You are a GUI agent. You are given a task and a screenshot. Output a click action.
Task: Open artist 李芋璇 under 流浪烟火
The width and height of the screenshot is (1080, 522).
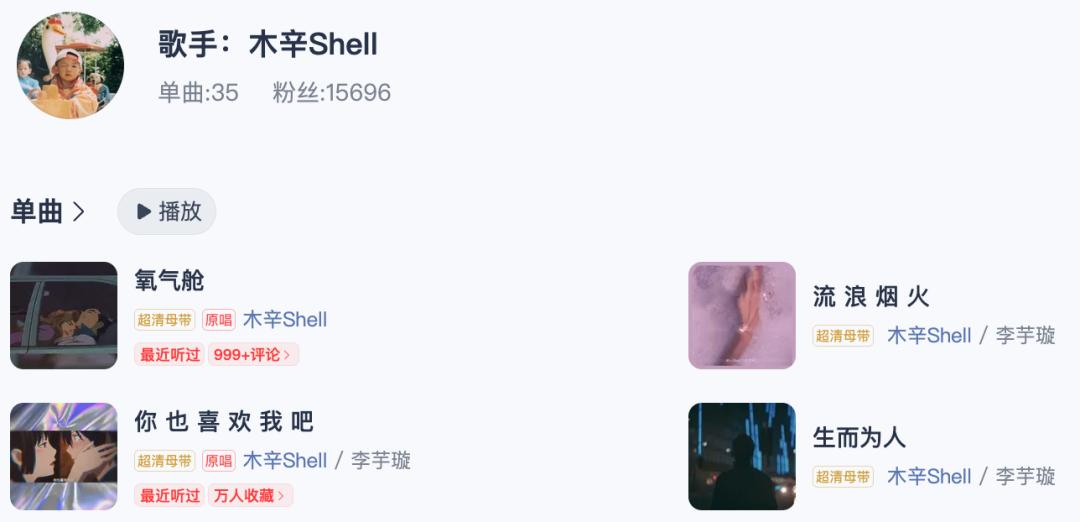[x=1026, y=335]
